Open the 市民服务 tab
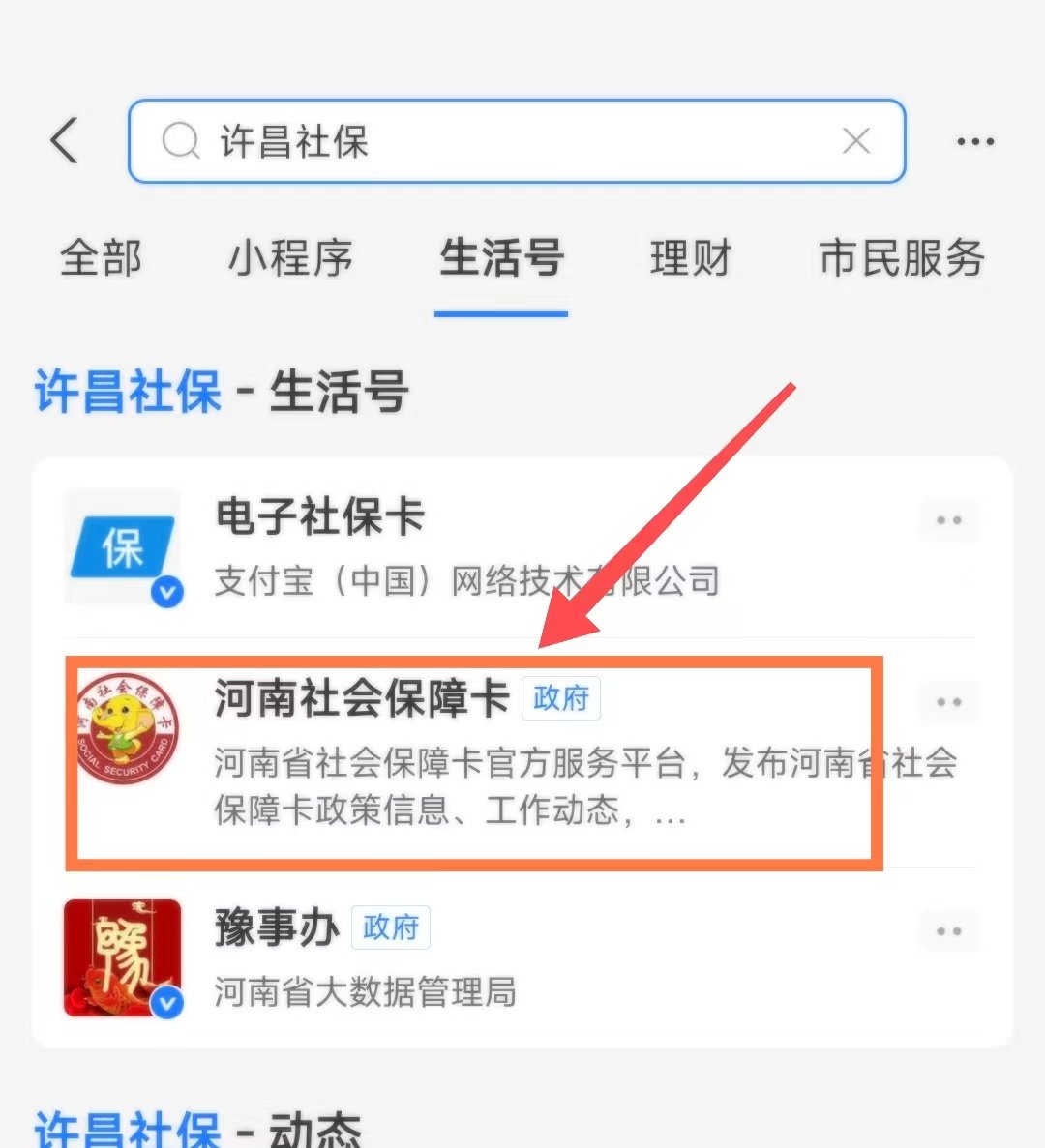1045x1148 pixels. [902, 259]
